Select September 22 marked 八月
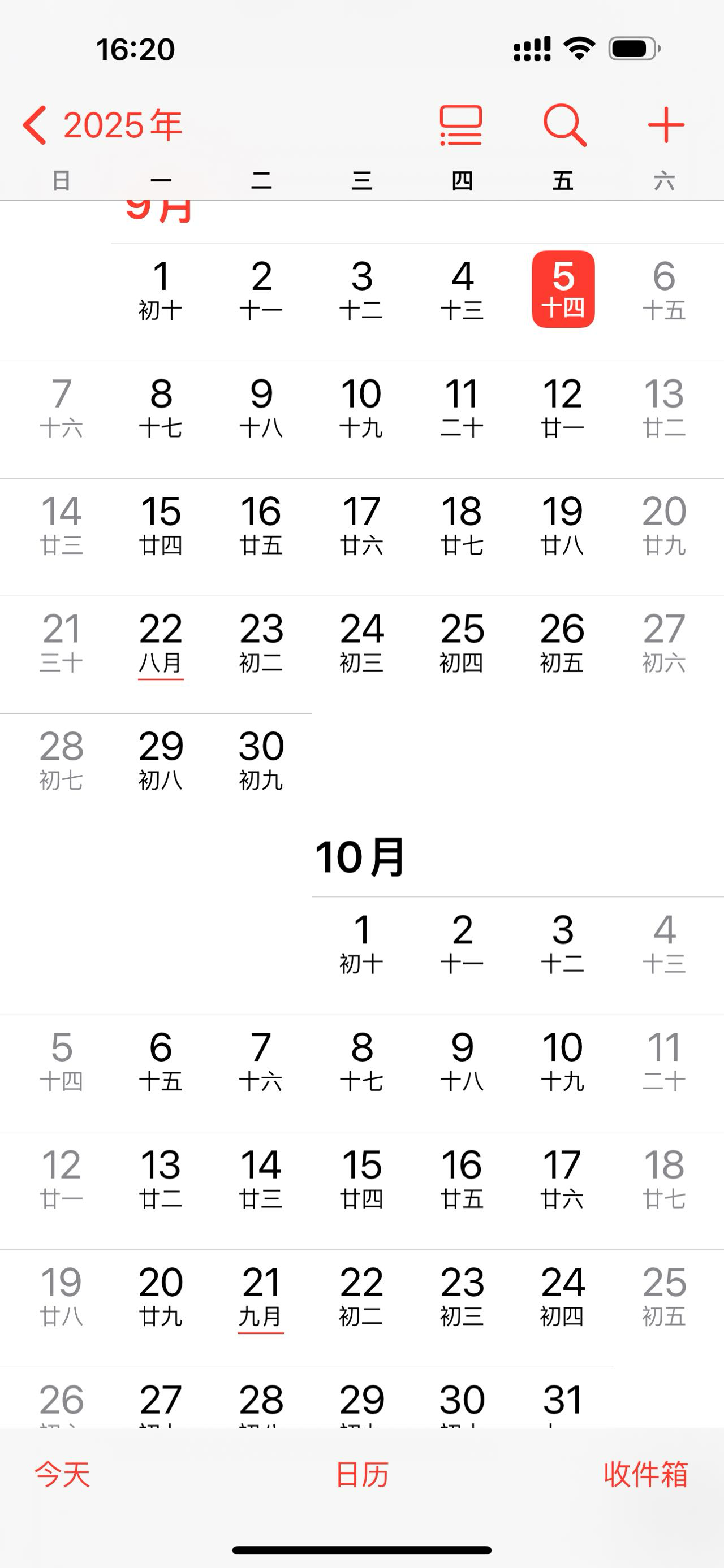Image resolution: width=724 pixels, height=1568 pixels. click(x=161, y=645)
